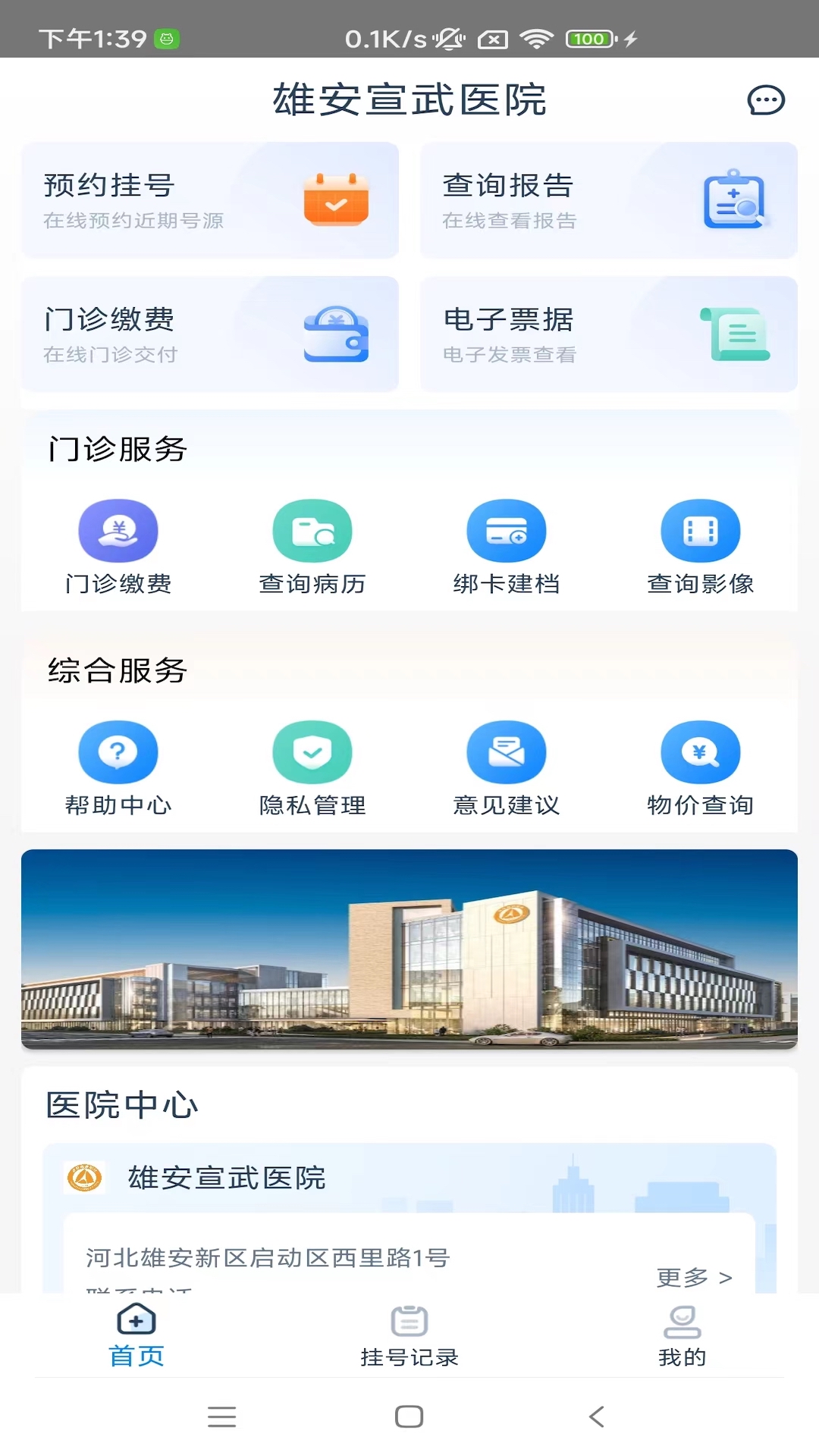Open the 我的 profile tab
The height and width of the screenshot is (1456, 819).
click(x=682, y=1336)
